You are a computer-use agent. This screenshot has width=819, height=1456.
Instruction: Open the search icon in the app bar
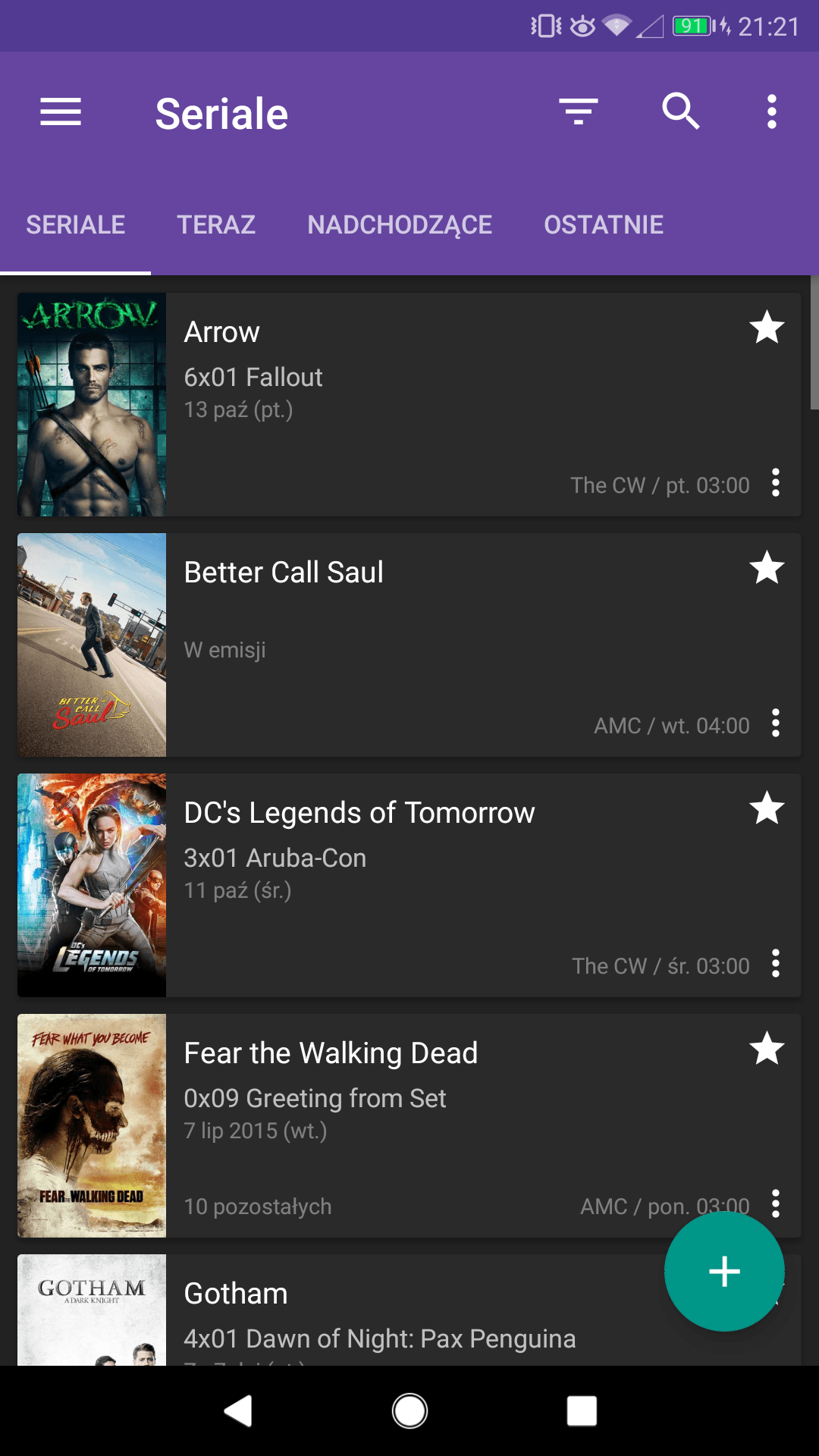[680, 111]
